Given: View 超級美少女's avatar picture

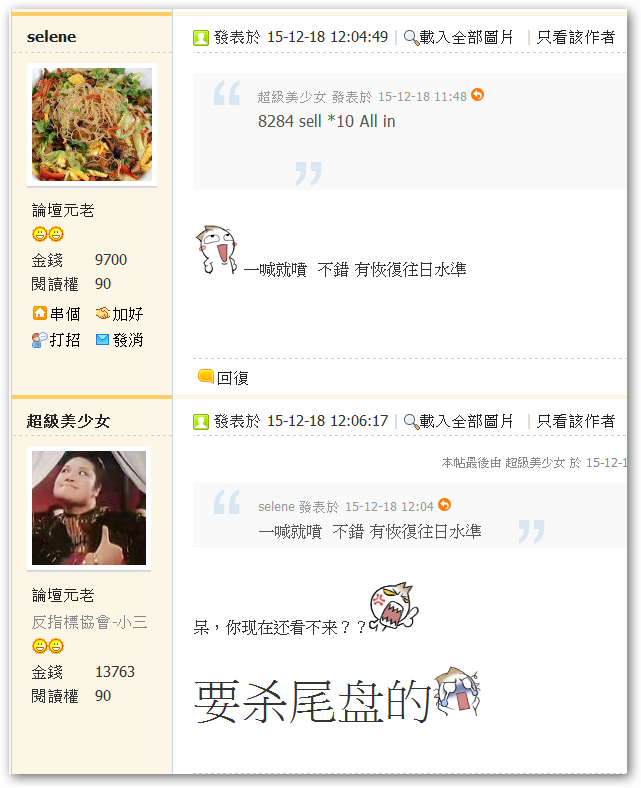Looking at the screenshot, I should click(x=89, y=508).
